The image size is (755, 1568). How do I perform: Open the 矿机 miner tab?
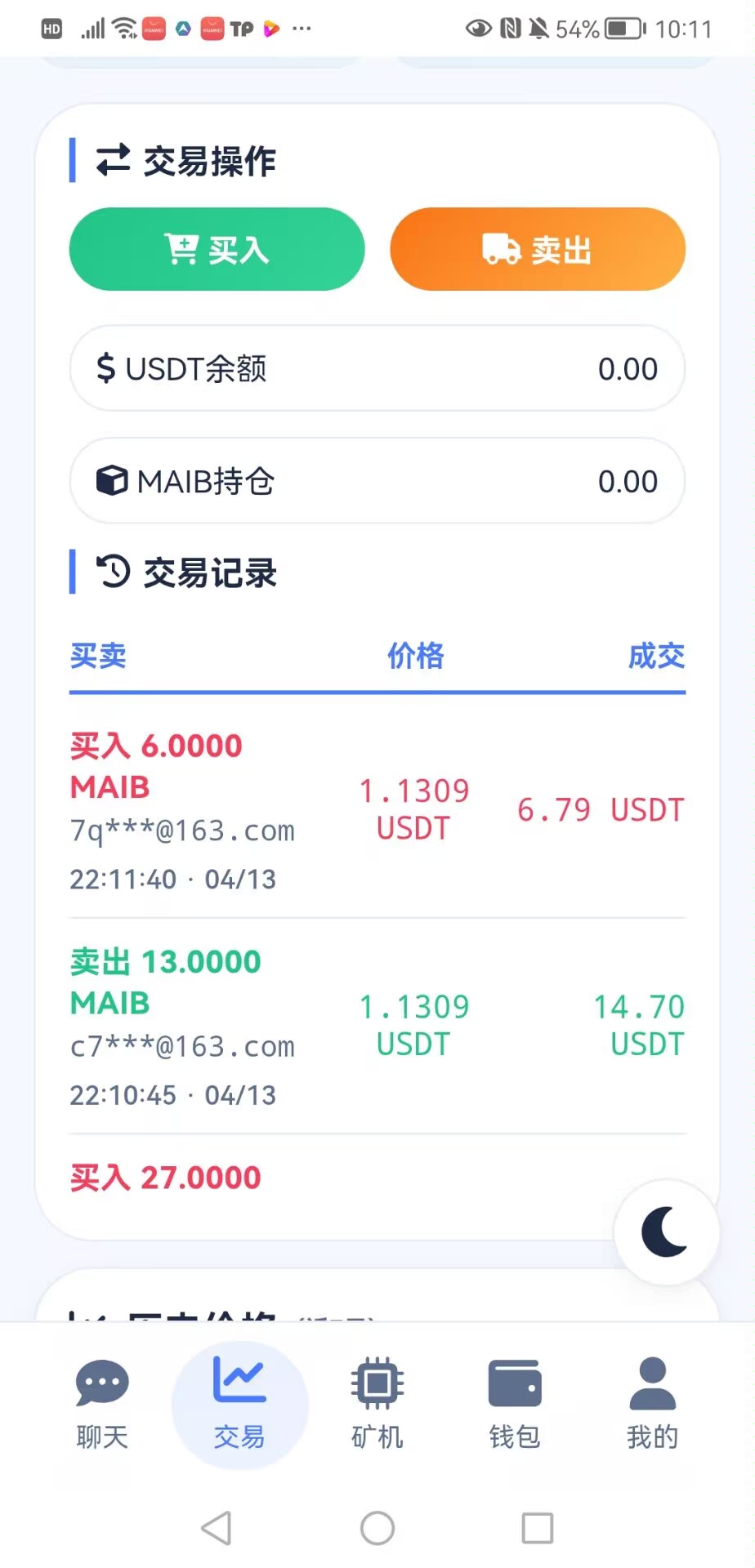[377, 1405]
